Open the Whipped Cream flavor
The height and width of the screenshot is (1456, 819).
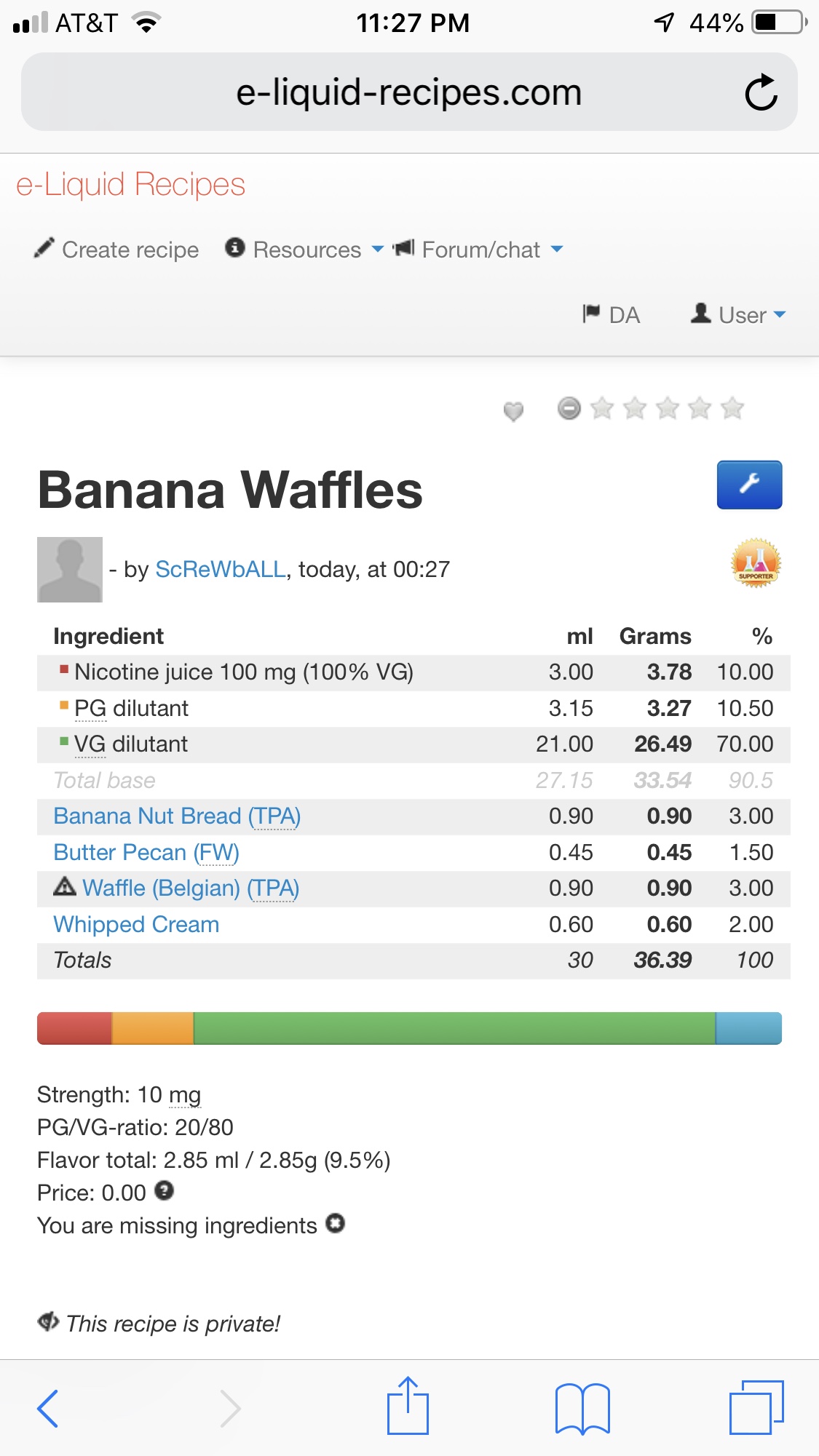coord(136,924)
